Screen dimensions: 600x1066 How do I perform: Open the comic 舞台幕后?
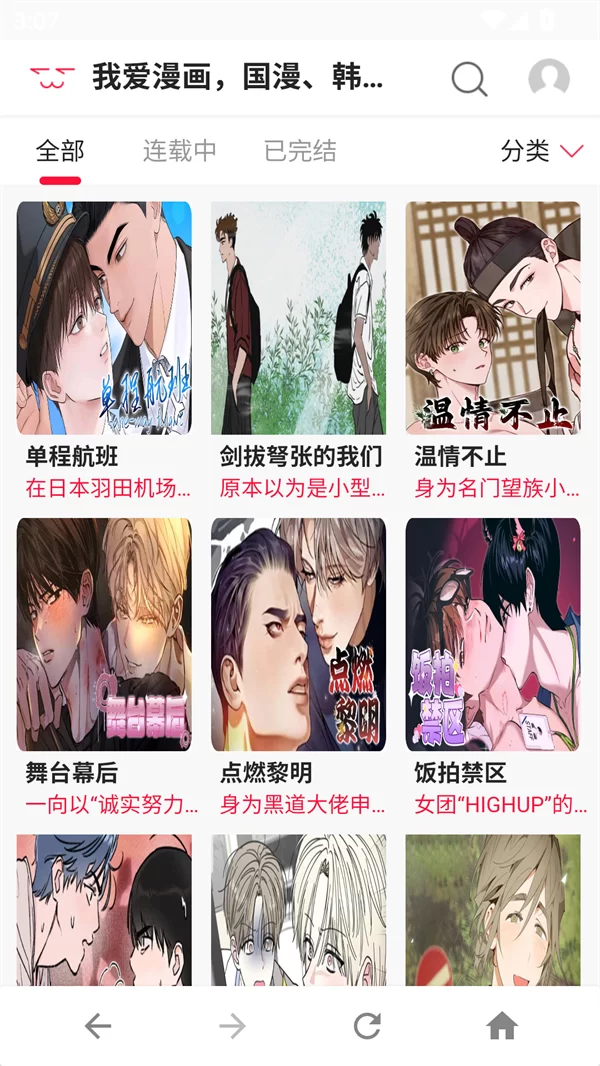click(104, 634)
